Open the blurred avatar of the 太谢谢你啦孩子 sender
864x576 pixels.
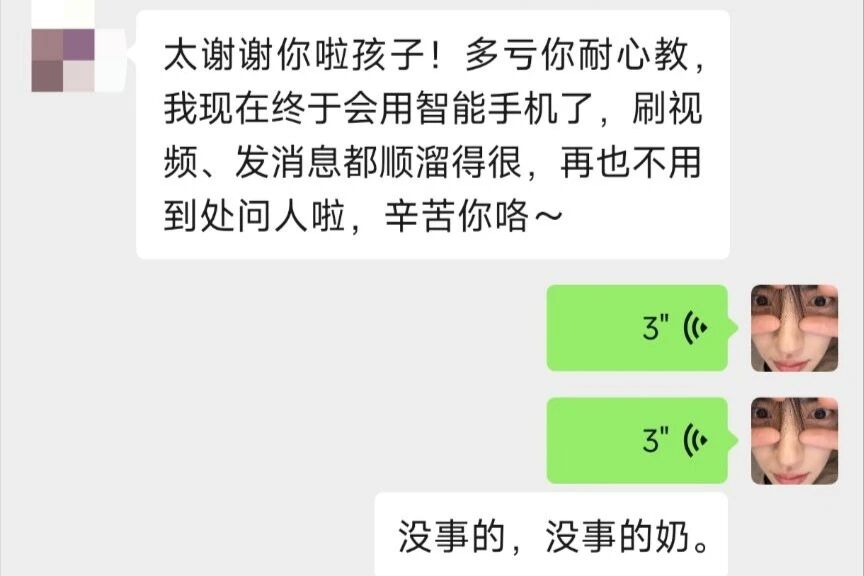[x=64, y=61]
